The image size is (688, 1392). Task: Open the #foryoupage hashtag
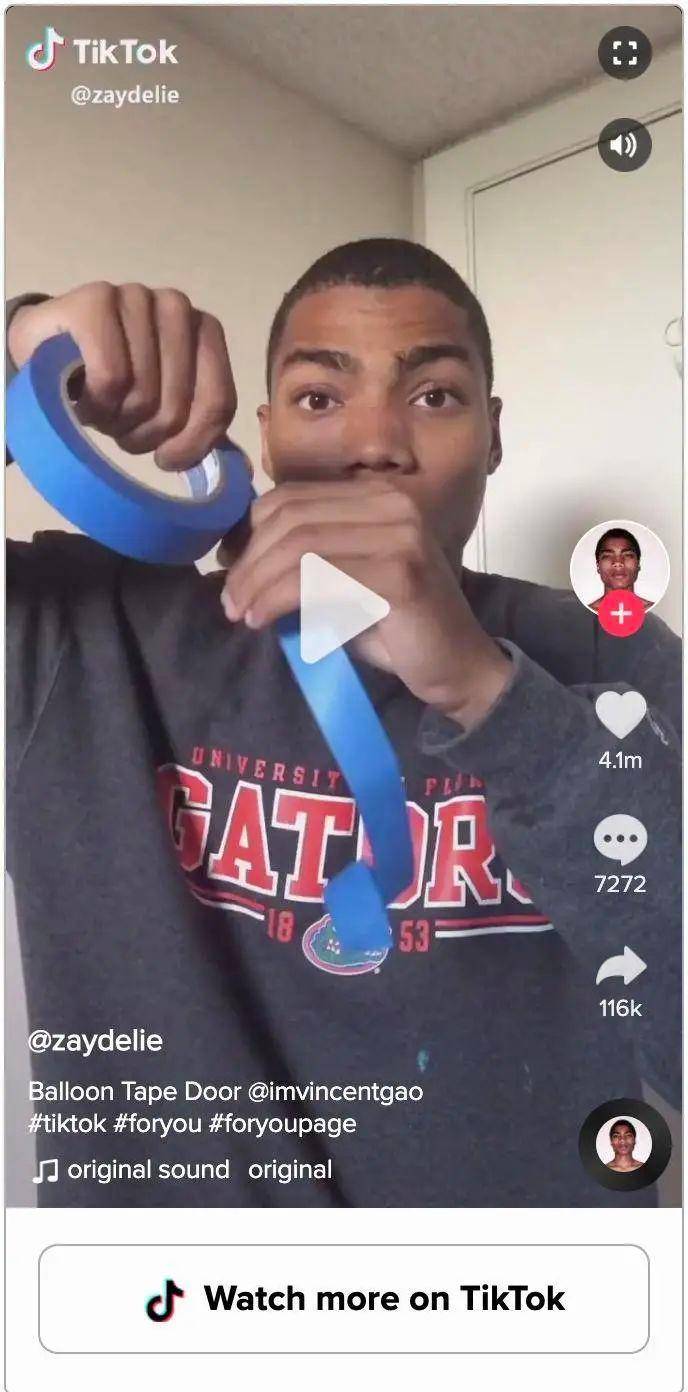point(282,1123)
